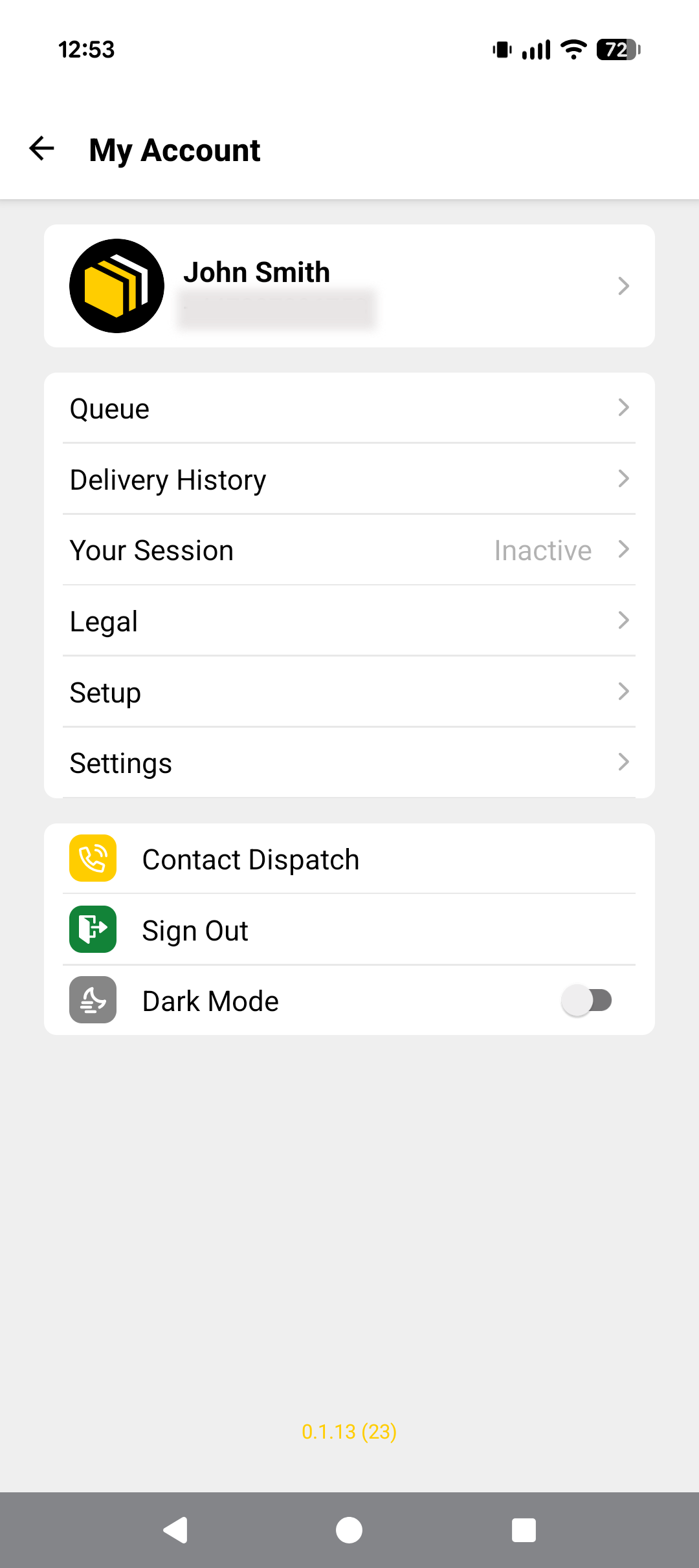Viewport: 699px width, 1568px height.
Task: Open the Queue row
Action: pyautogui.click(x=349, y=408)
